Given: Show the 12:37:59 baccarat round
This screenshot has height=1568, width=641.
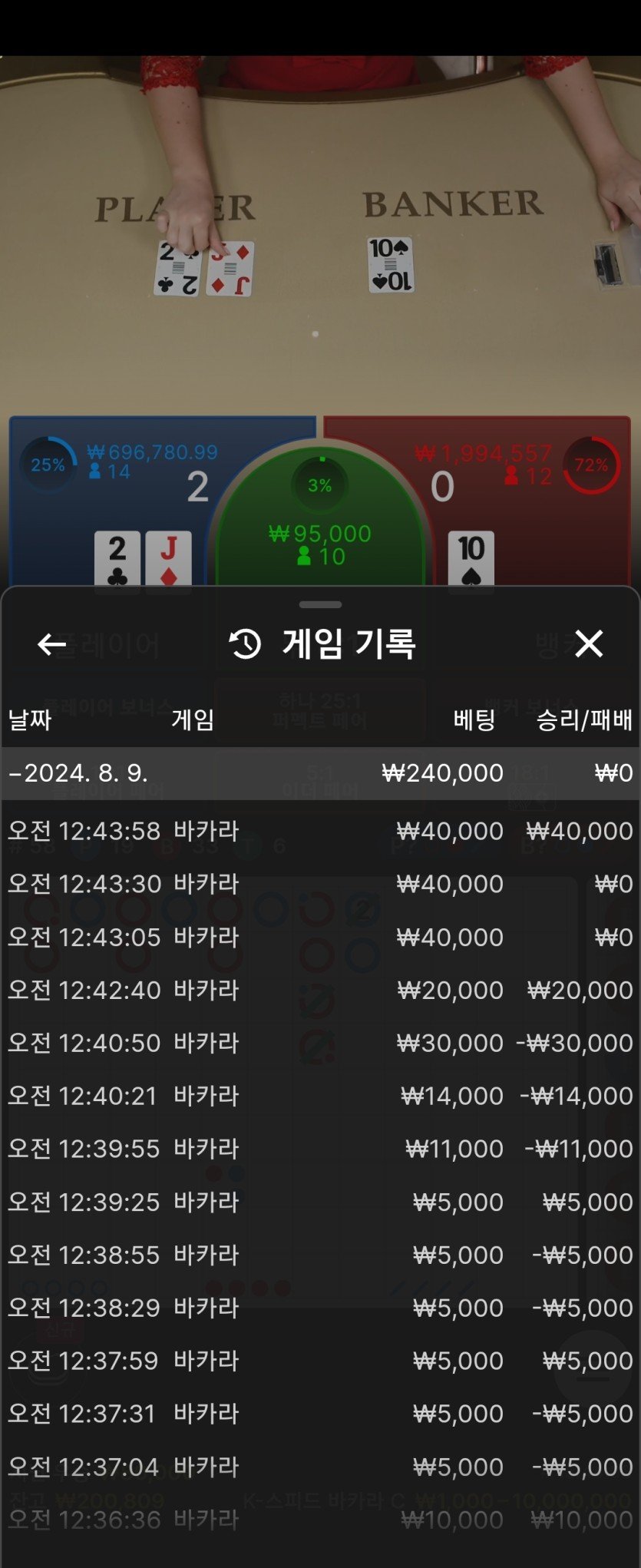Looking at the screenshot, I should point(320,1361).
